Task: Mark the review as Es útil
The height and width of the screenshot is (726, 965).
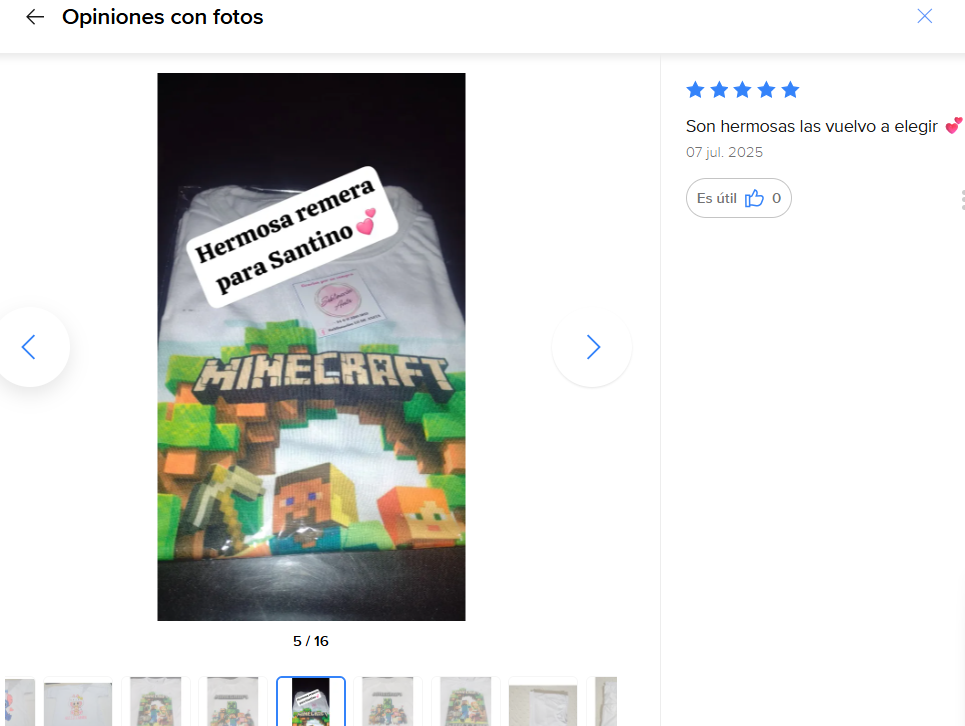Action: pyautogui.click(x=738, y=198)
